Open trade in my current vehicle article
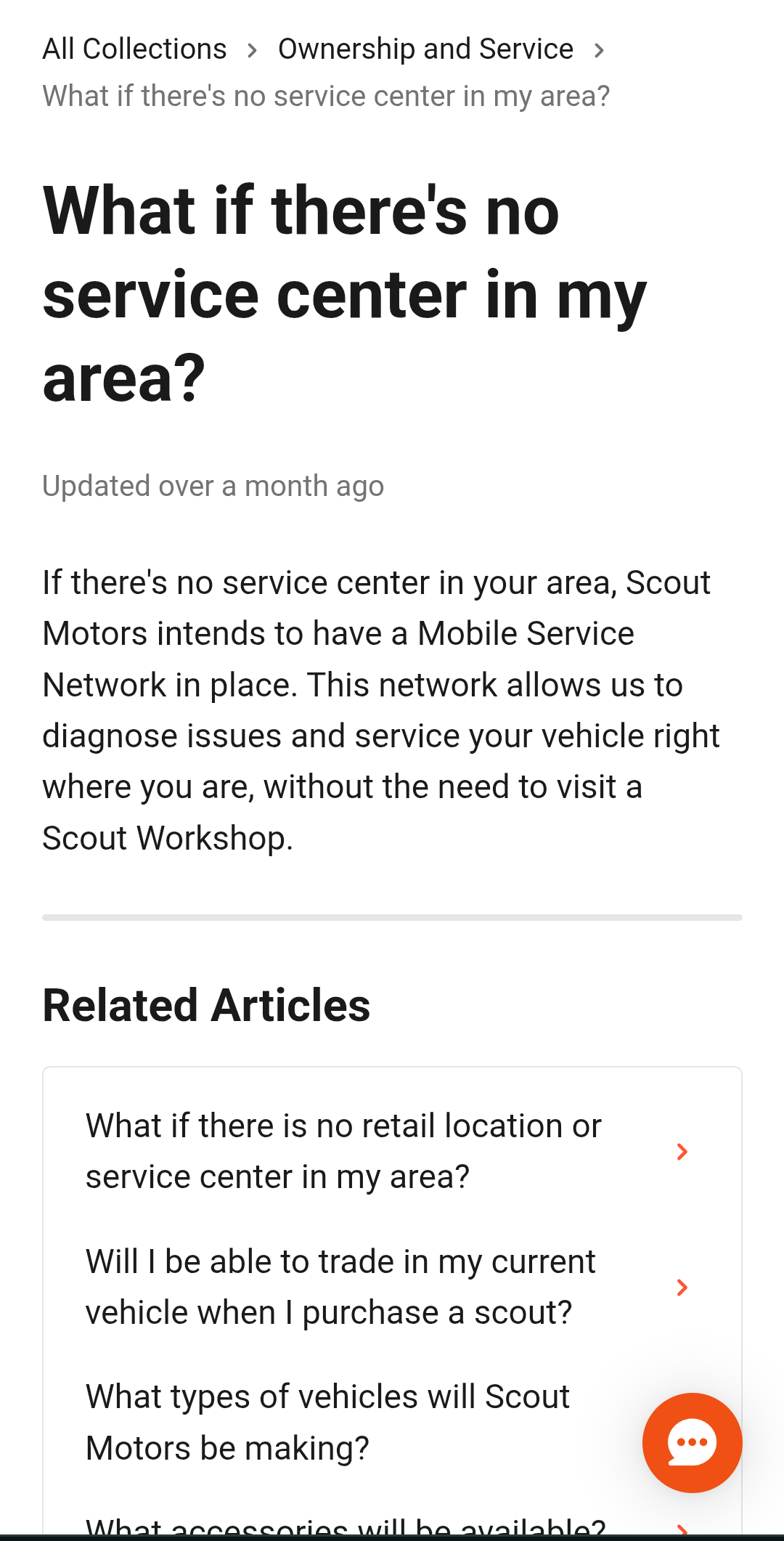 click(x=391, y=1287)
